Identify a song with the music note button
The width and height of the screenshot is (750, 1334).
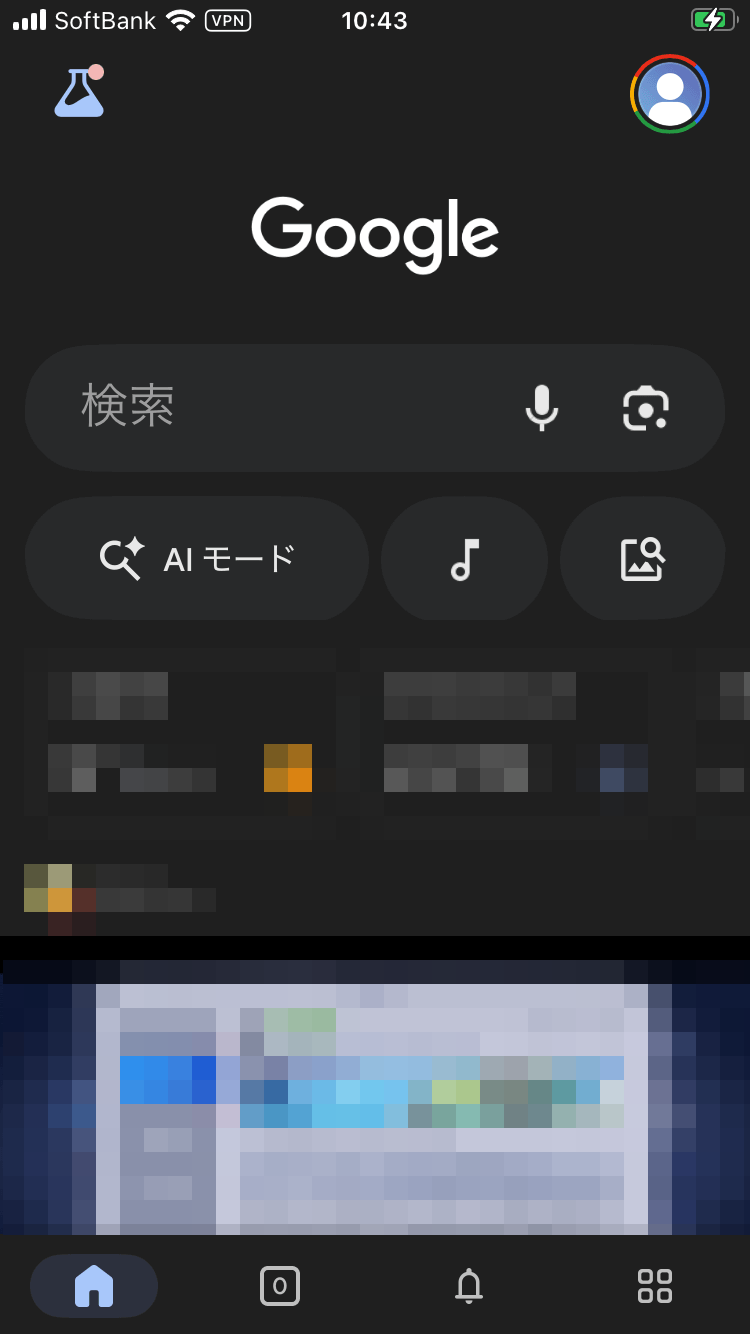[464, 559]
